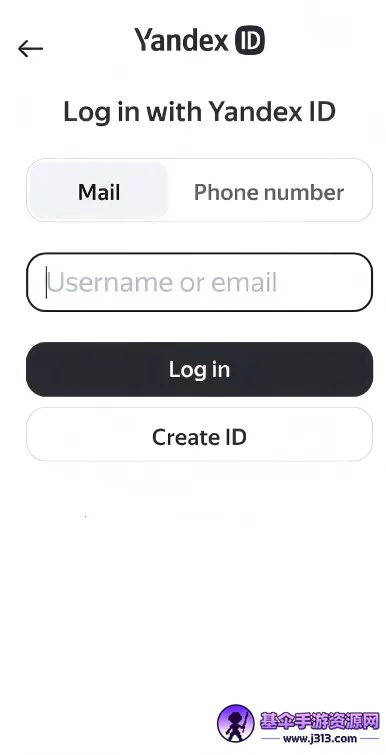Focus the Username or email field
This screenshot has width=386, height=755.
point(199,282)
